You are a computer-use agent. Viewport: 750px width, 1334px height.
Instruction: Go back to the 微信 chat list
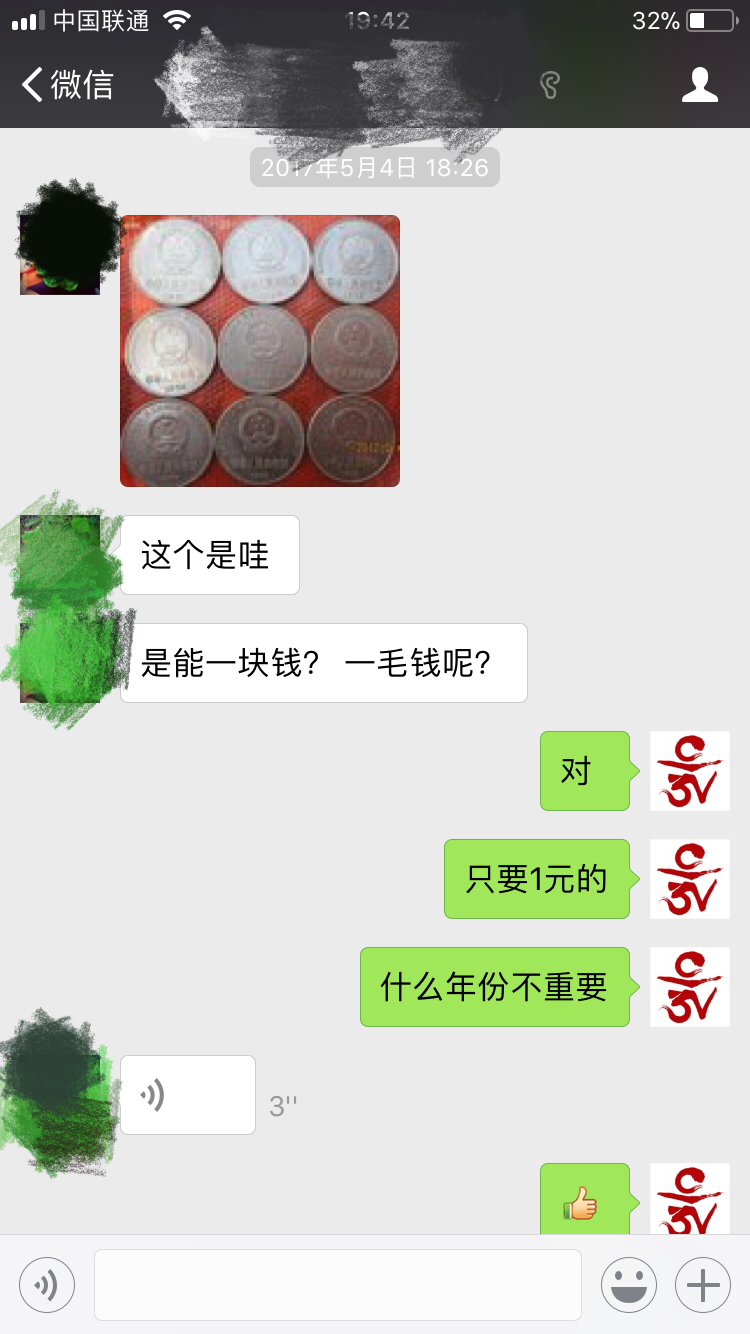pos(68,85)
